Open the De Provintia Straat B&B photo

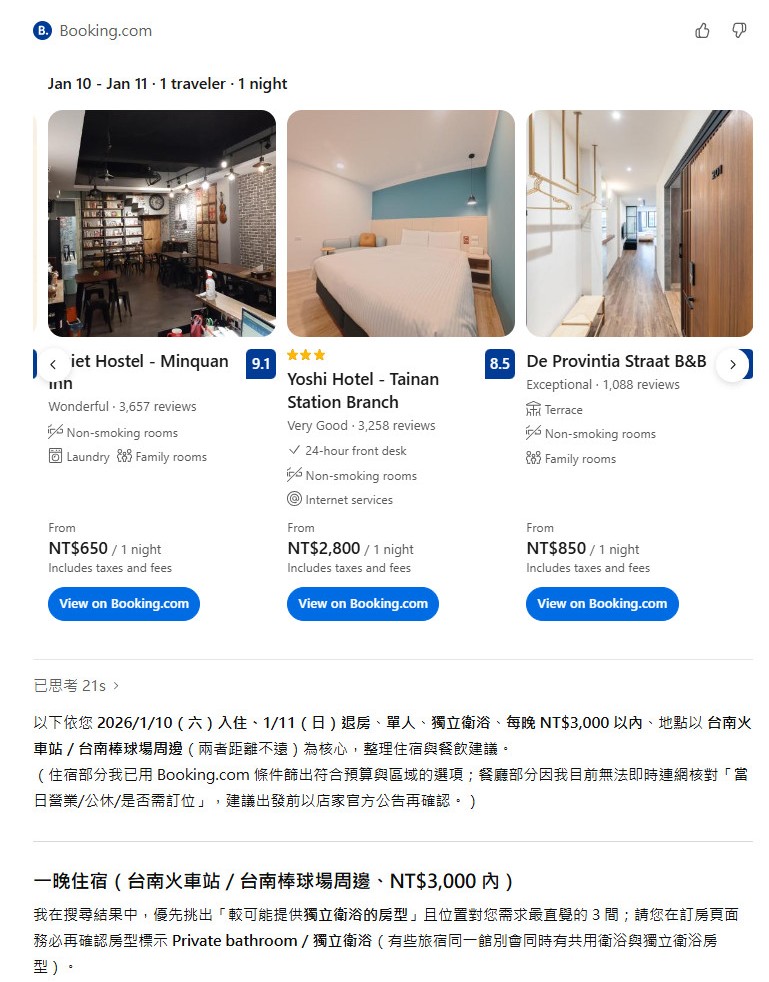[639, 223]
